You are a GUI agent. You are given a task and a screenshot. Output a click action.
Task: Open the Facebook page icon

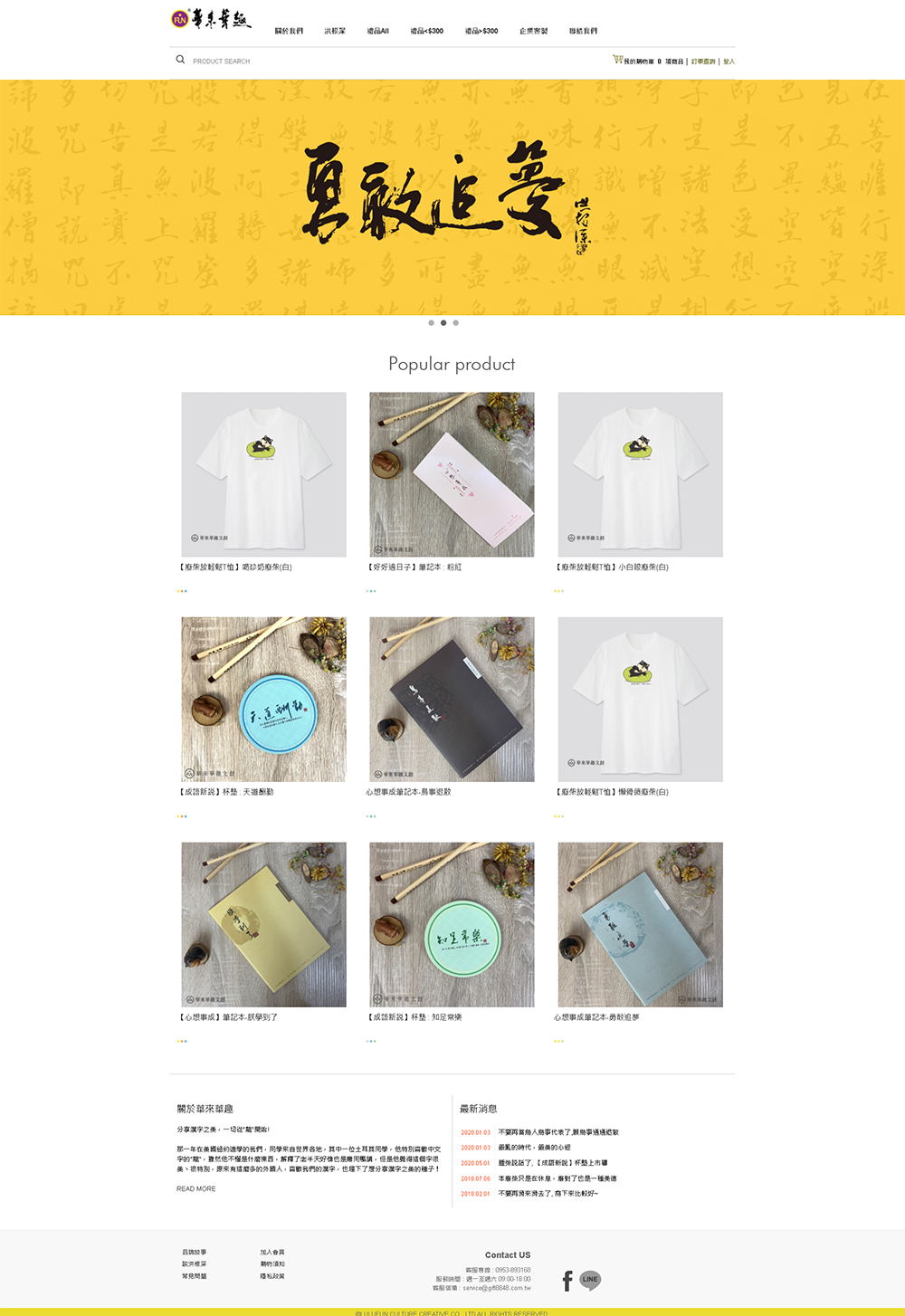[x=567, y=1280]
